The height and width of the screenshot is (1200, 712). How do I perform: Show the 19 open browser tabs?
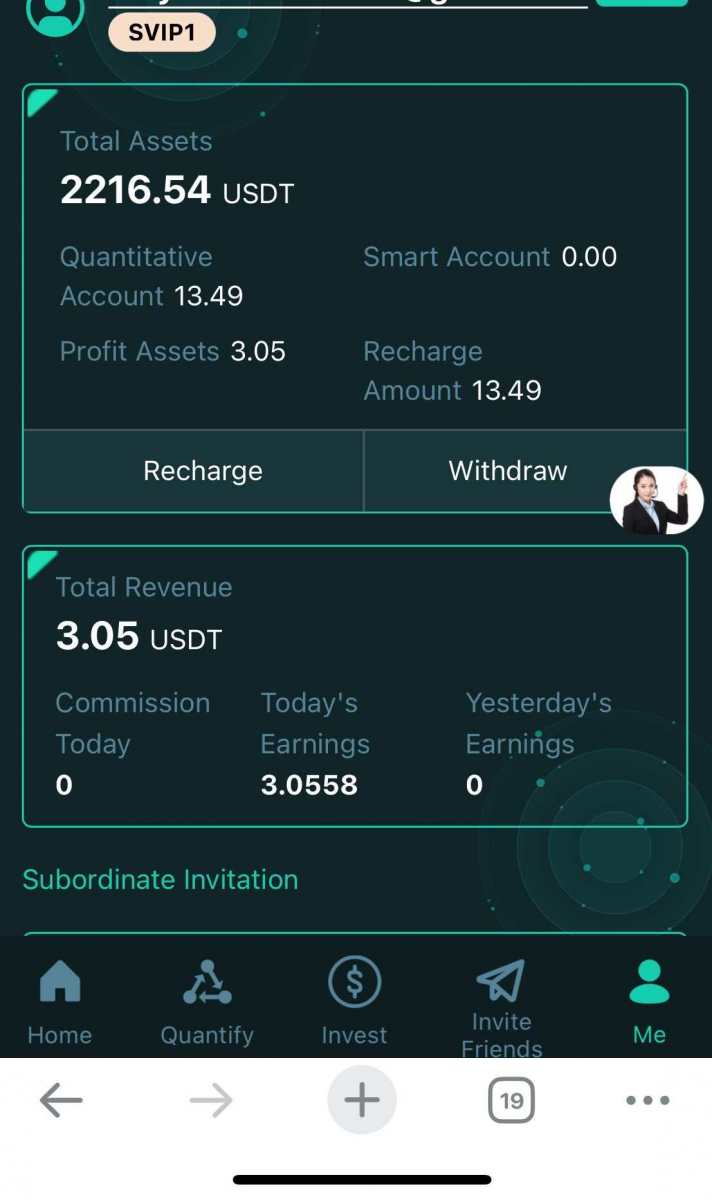(x=511, y=1101)
